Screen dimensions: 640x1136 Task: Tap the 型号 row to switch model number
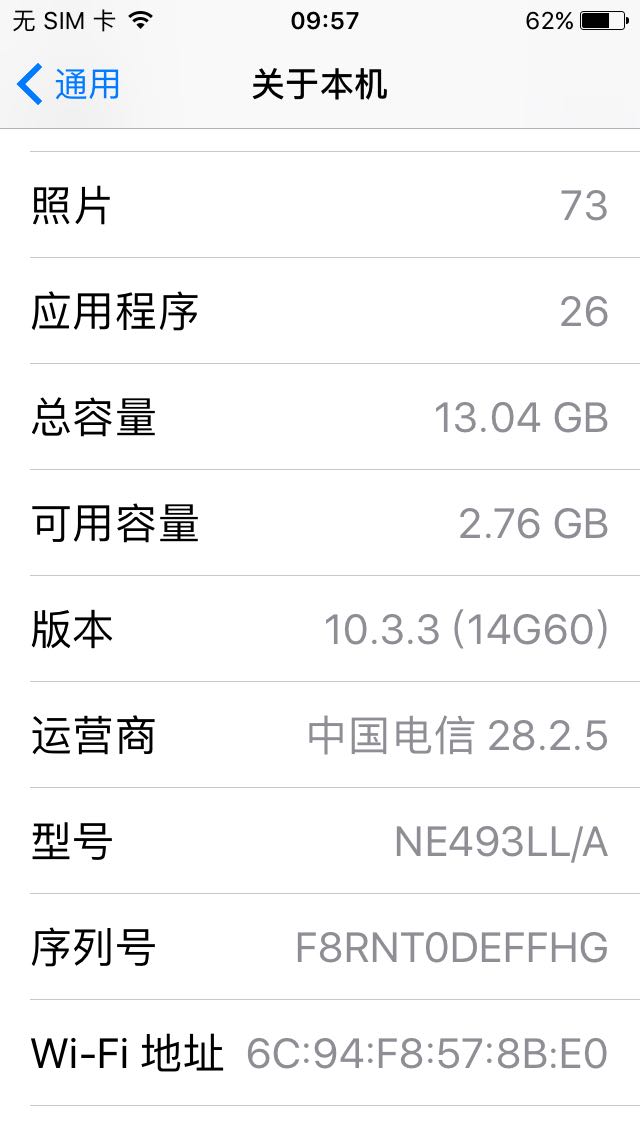click(320, 841)
